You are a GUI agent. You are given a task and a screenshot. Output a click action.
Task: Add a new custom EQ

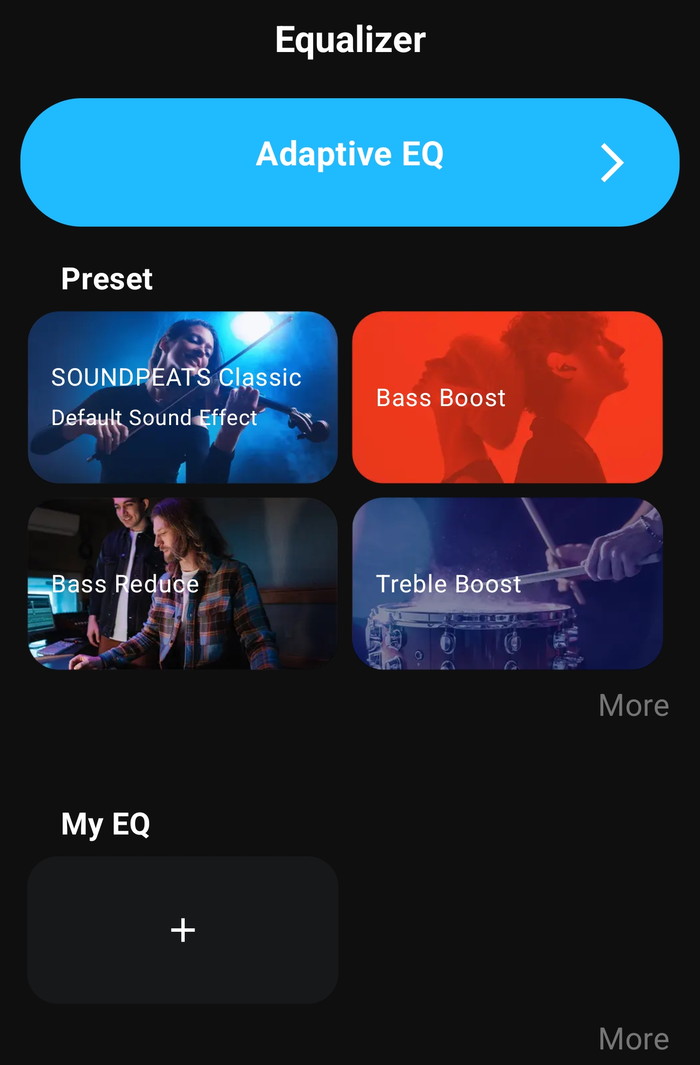tap(182, 930)
